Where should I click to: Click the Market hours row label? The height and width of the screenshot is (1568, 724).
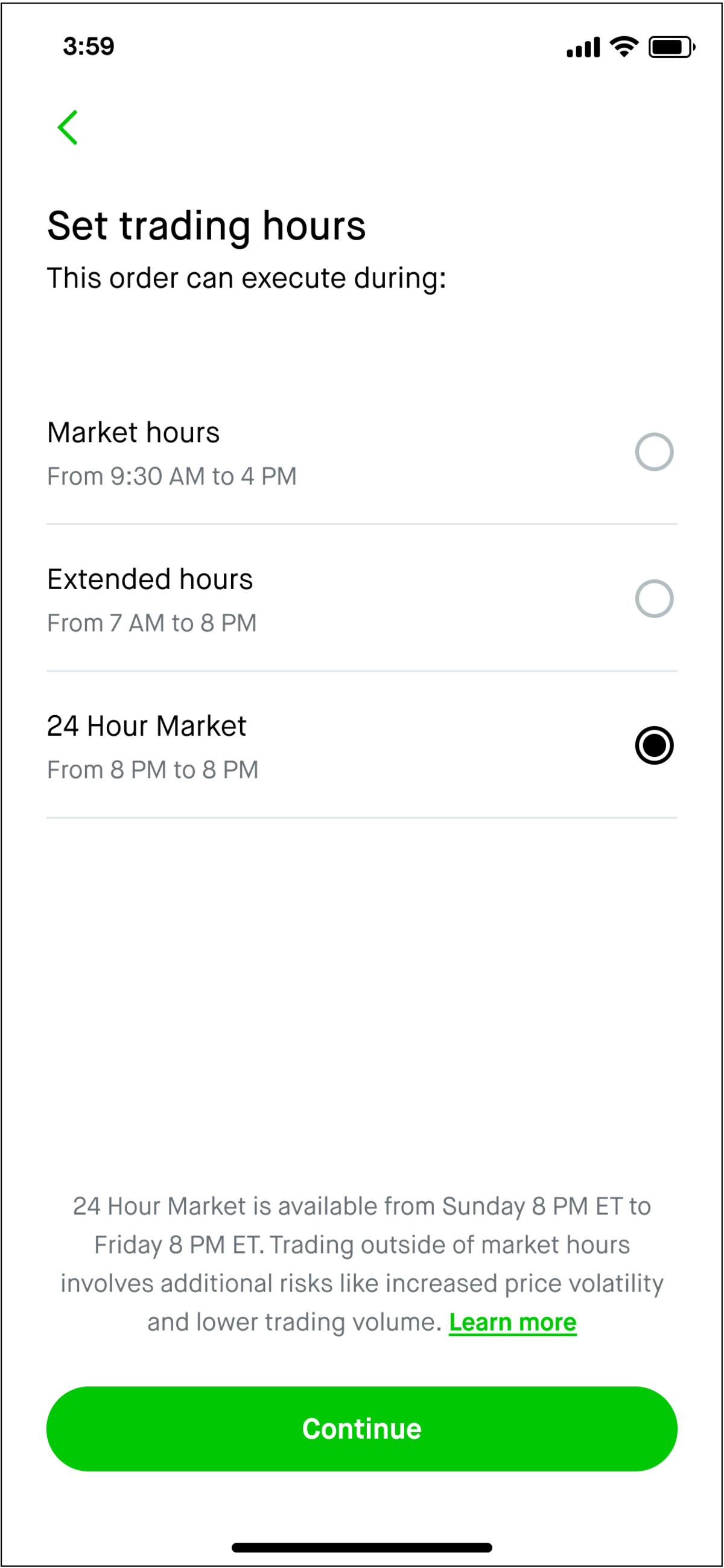(x=133, y=433)
